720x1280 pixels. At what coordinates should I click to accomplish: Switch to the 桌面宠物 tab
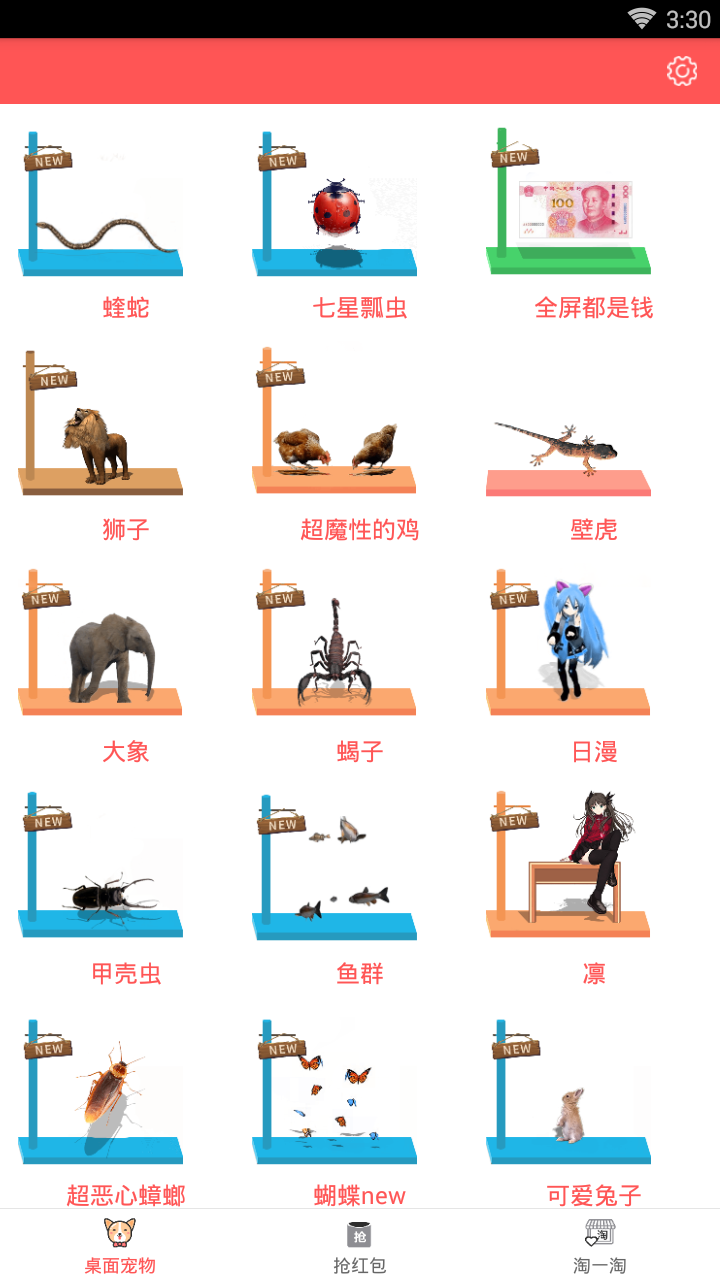(120, 1245)
